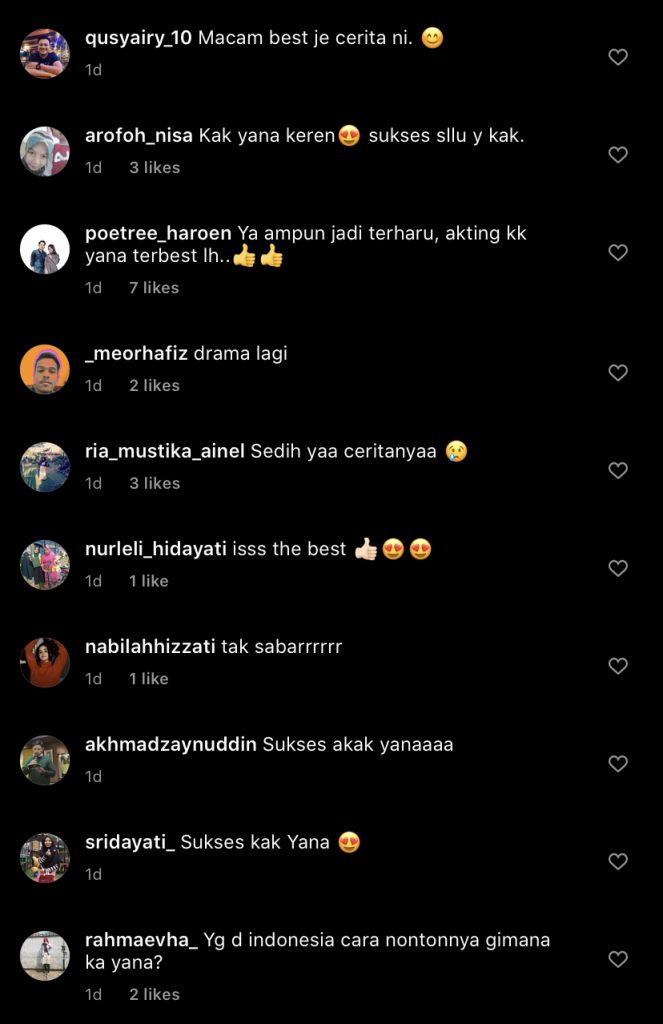Like rahmaevha_'s comment
Screen dimensions: 663x1024
click(618, 959)
